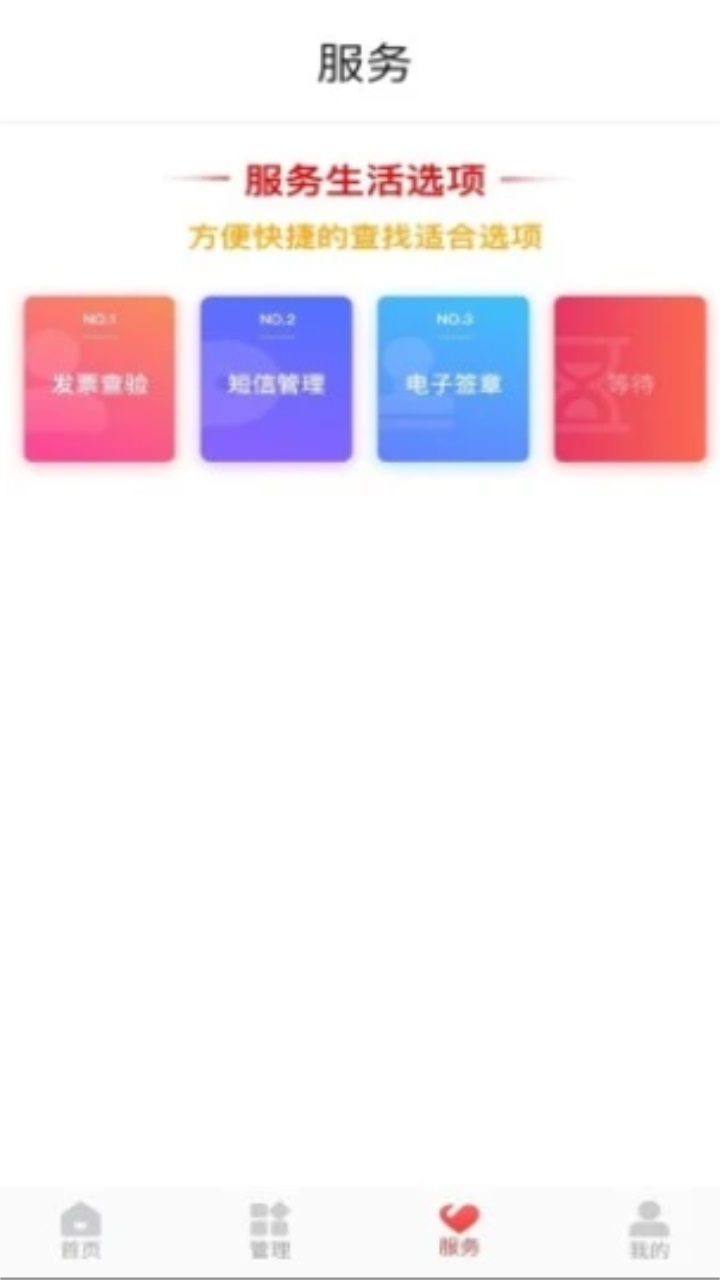The image size is (720, 1280).
Task: Select the 电子签章 service card
Action: [453, 379]
